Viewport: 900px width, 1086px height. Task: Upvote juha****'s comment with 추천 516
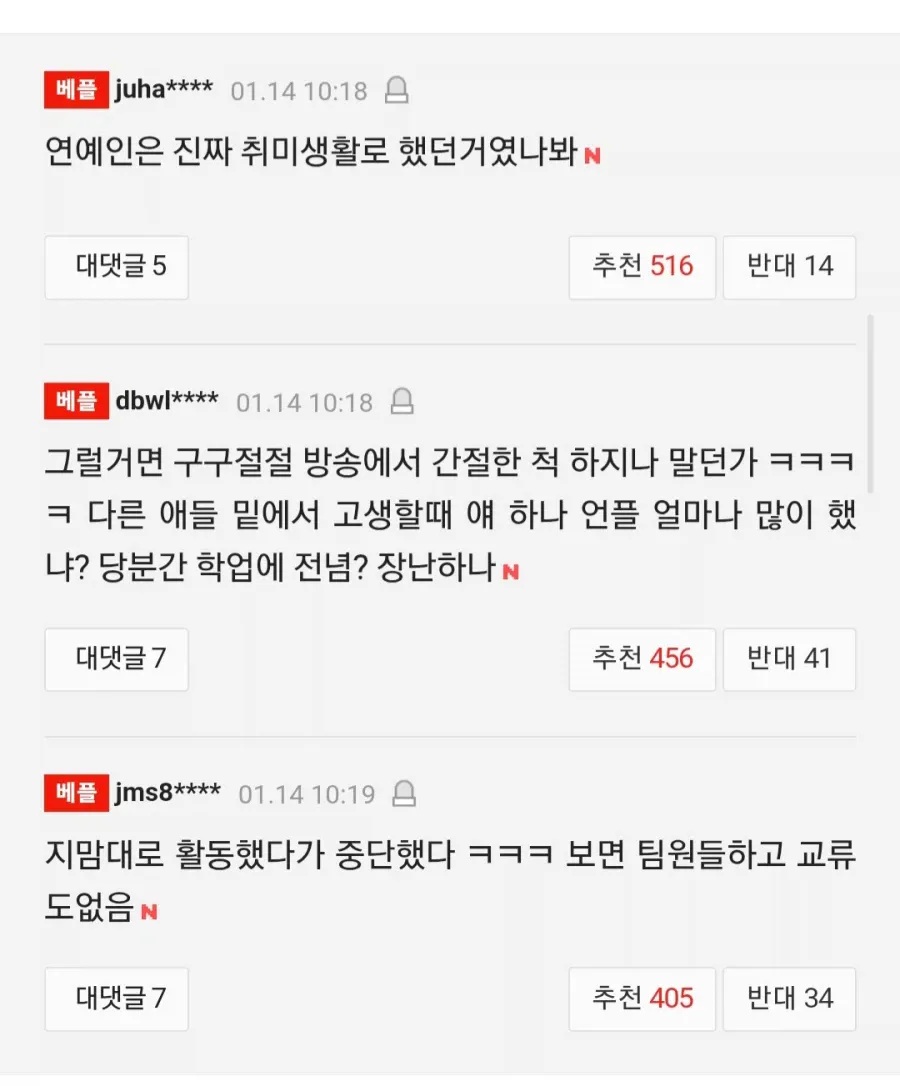(x=642, y=267)
